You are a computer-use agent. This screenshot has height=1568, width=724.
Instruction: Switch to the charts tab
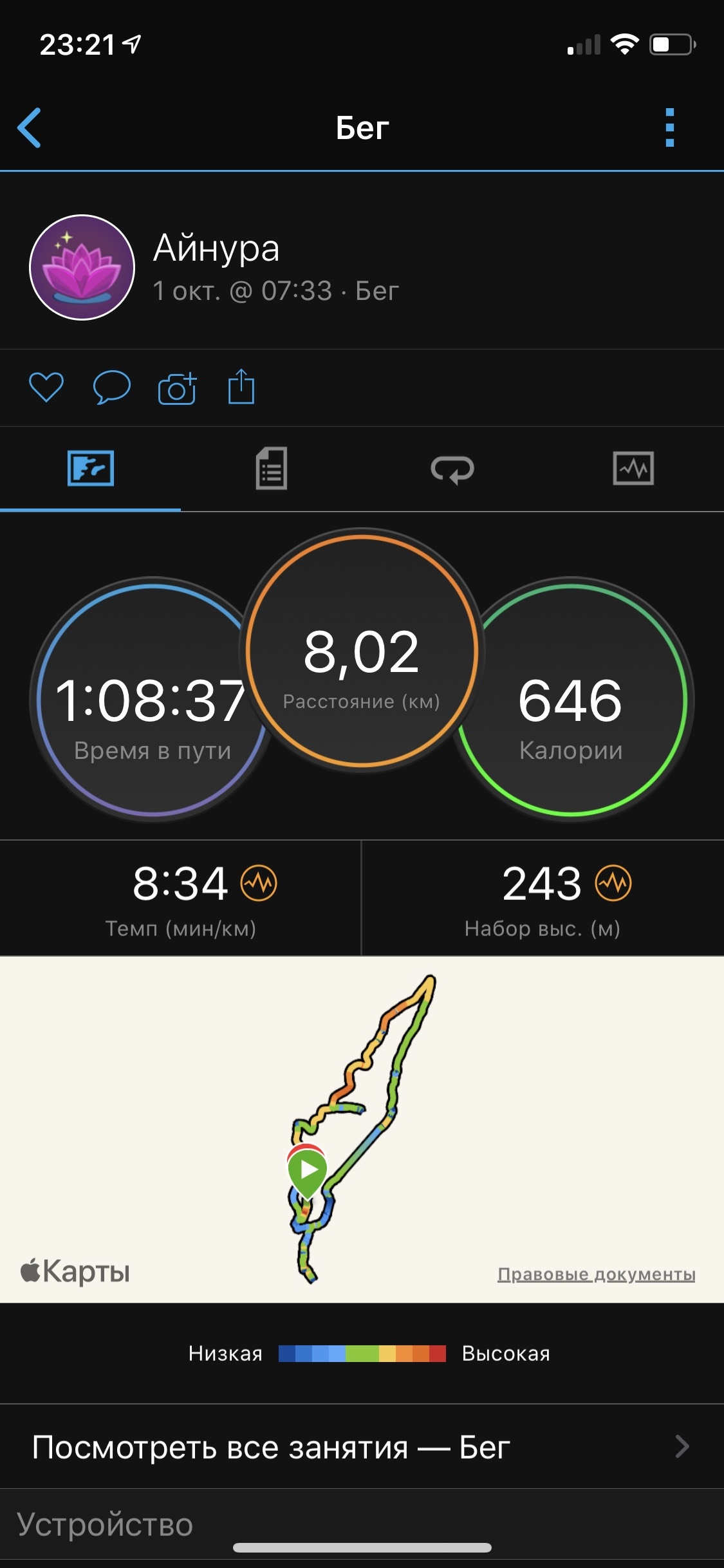coord(633,469)
